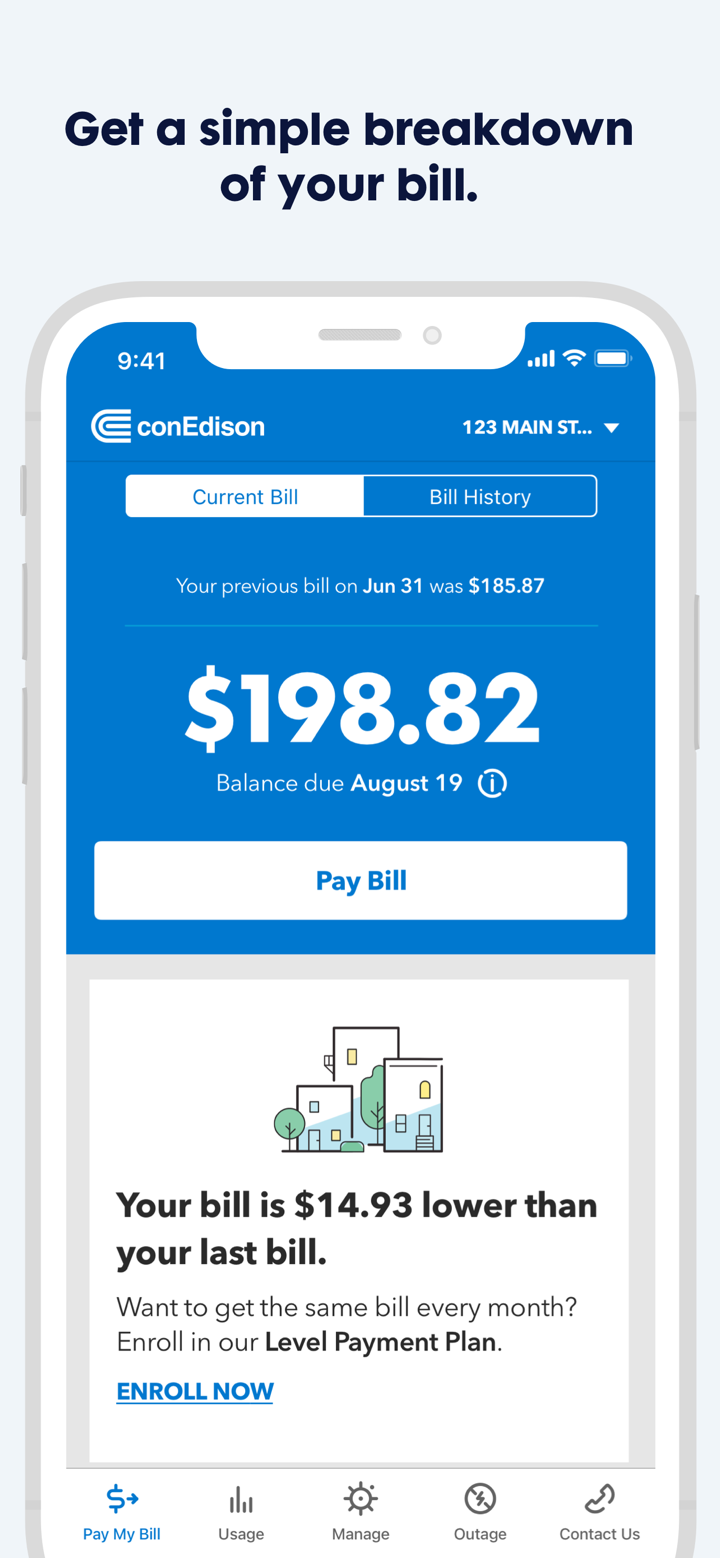Tap the Manage gear icon
Viewport: 720px width, 1558px height.
tap(360, 1500)
